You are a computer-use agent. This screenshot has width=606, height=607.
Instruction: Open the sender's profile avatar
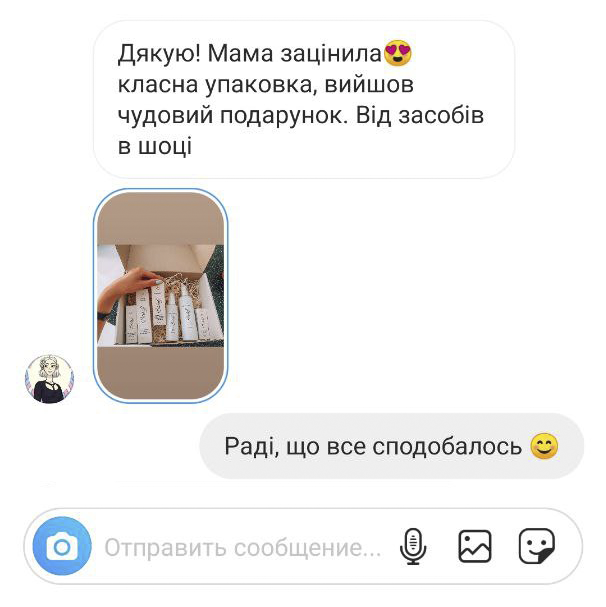(49, 378)
